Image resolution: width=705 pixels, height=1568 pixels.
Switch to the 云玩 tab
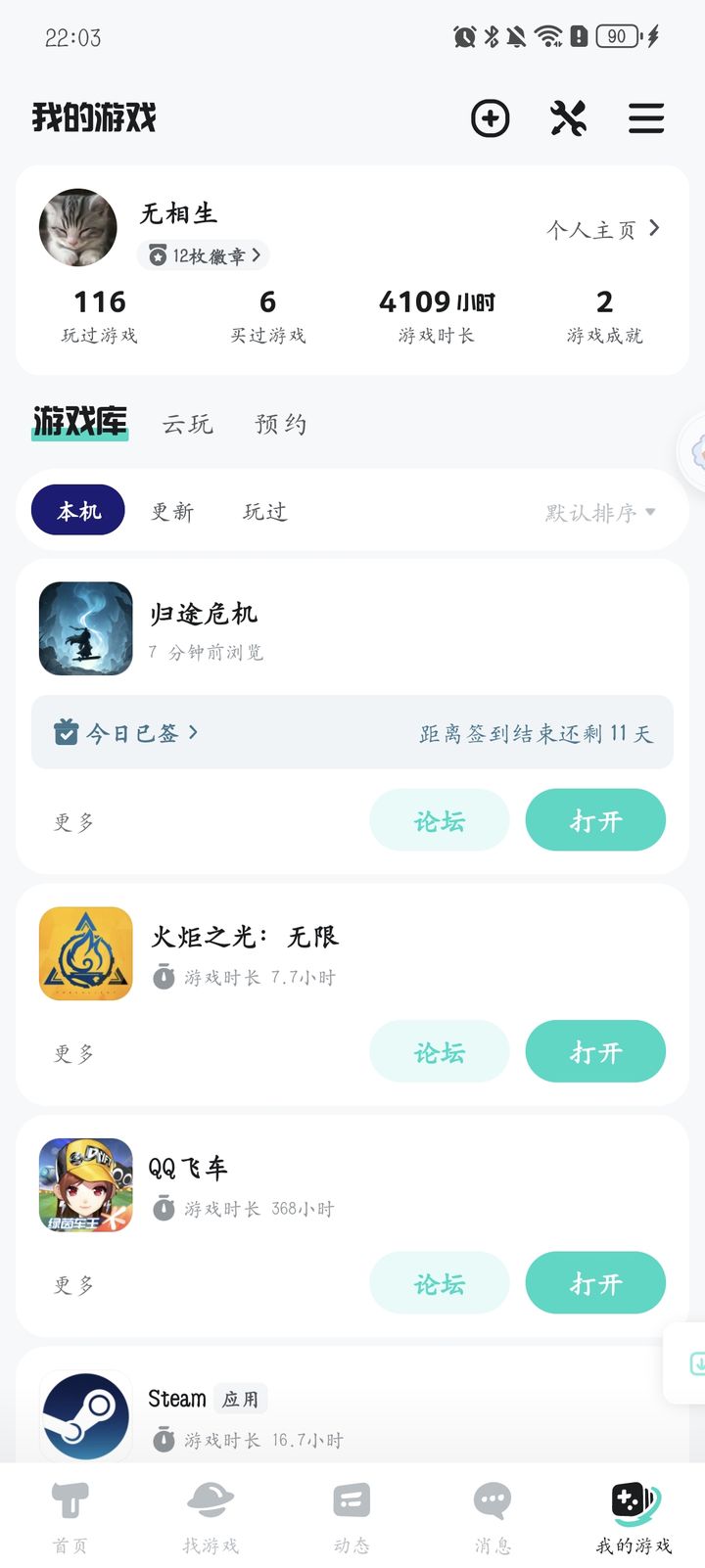(186, 423)
